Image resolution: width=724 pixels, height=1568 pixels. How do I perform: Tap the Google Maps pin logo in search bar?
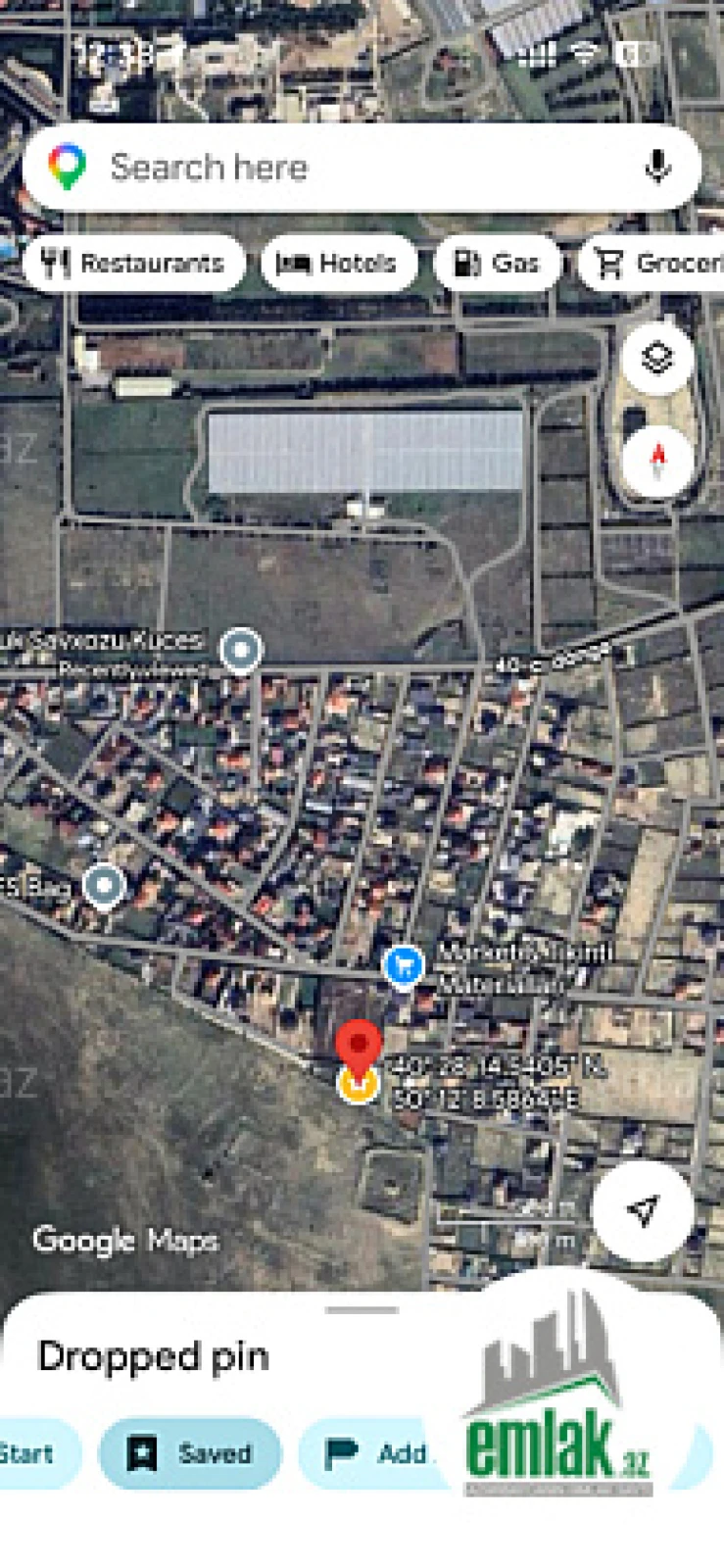[x=66, y=167]
